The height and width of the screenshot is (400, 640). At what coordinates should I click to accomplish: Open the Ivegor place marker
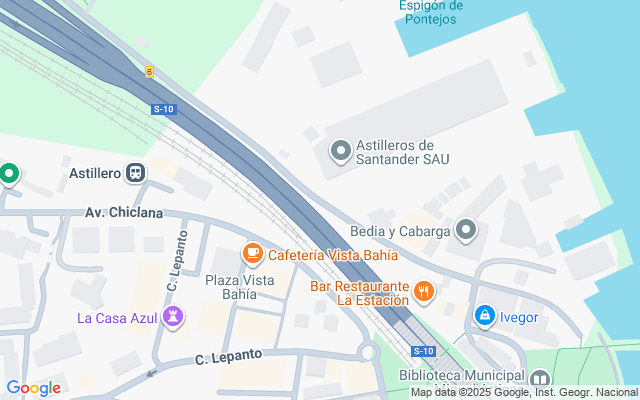click(x=485, y=317)
